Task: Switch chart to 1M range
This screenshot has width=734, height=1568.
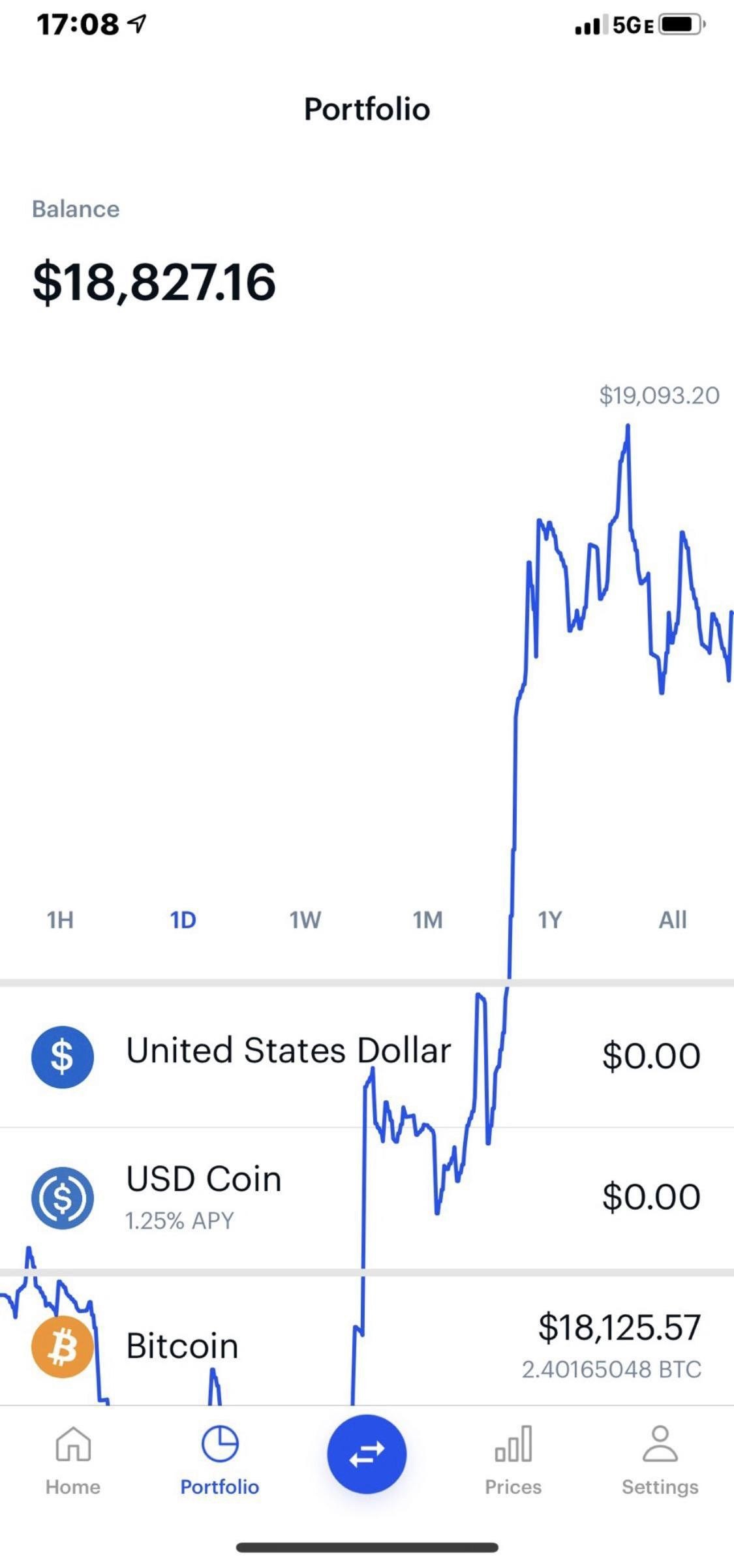Action: (x=427, y=920)
